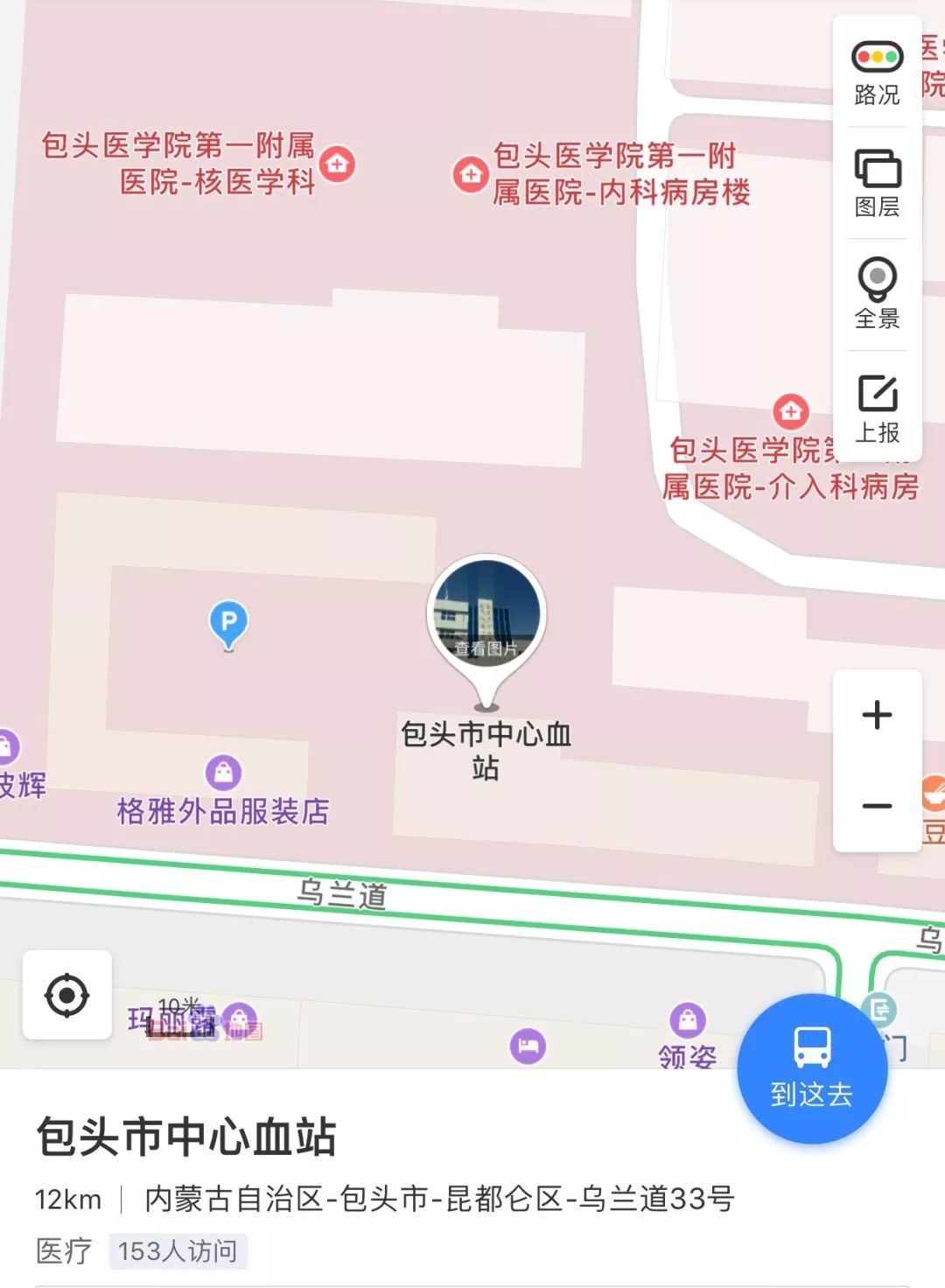Enter 全景 panorama street view mode
The width and height of the screenshot is (945, 1288).
pos(876,289)
